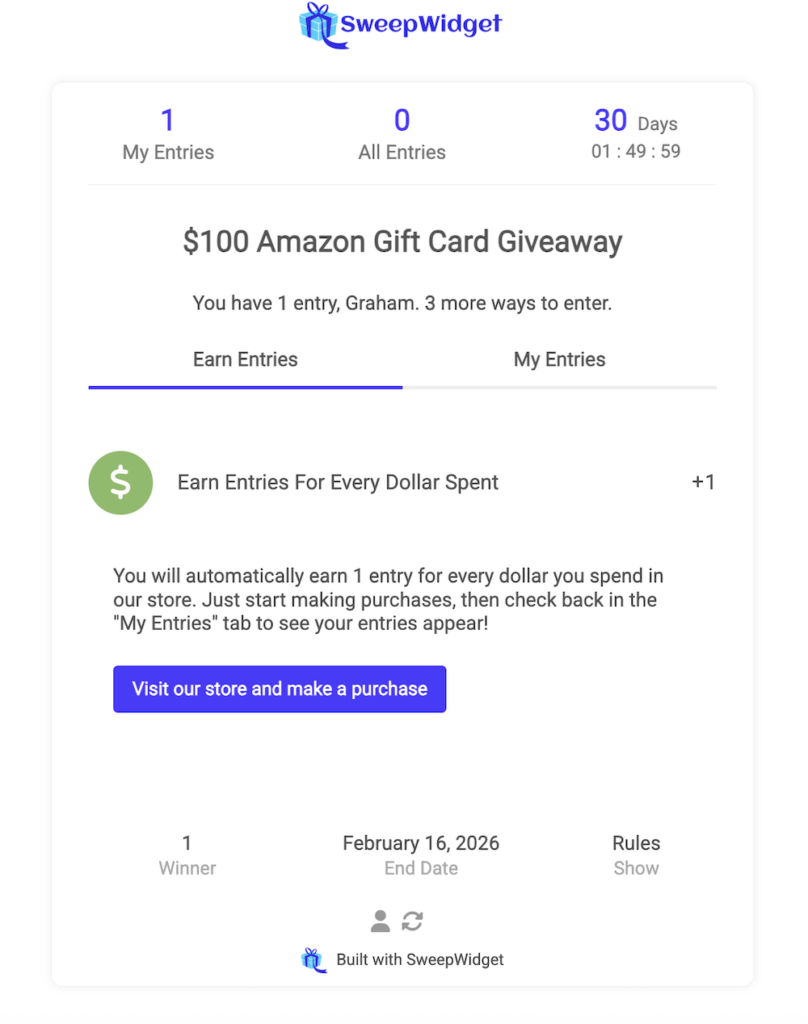Select the Earn Entries tab
Viewport: 808px width, 1024px height.
[245, 360]
